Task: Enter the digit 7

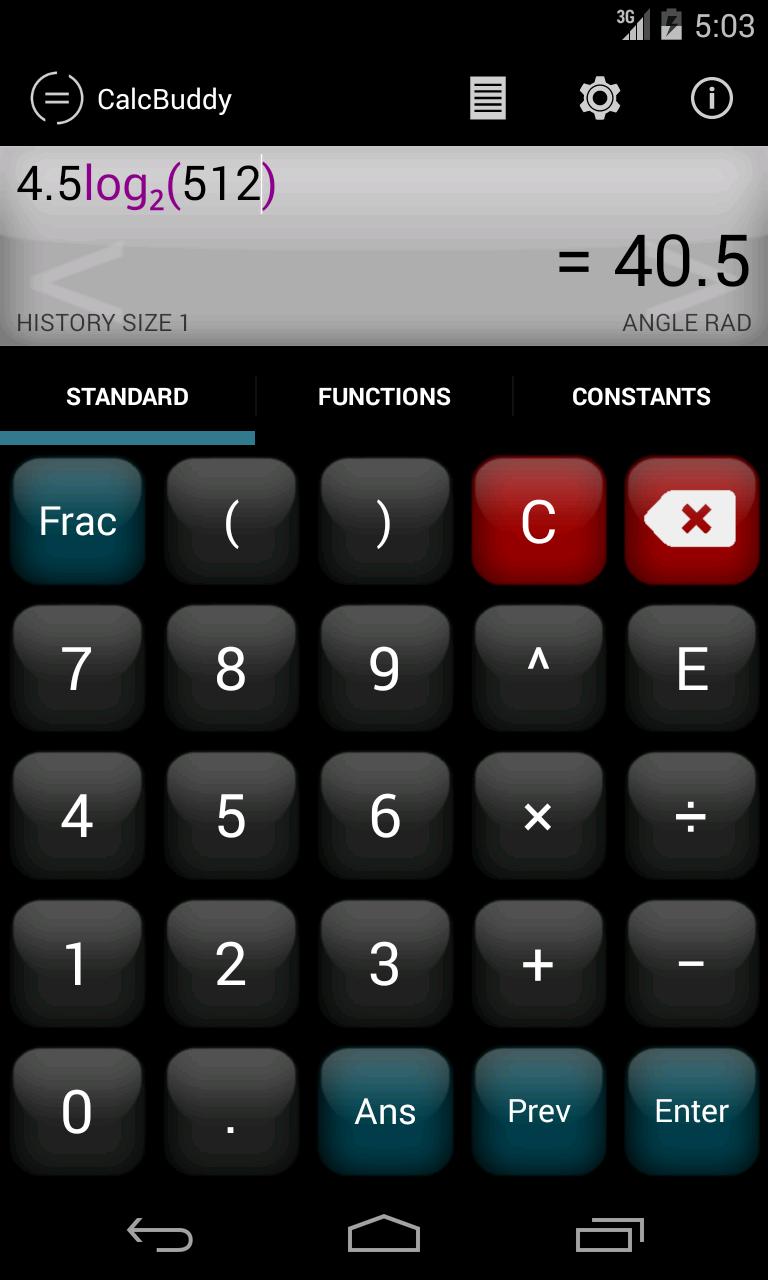Action: (x=78, y=668)
